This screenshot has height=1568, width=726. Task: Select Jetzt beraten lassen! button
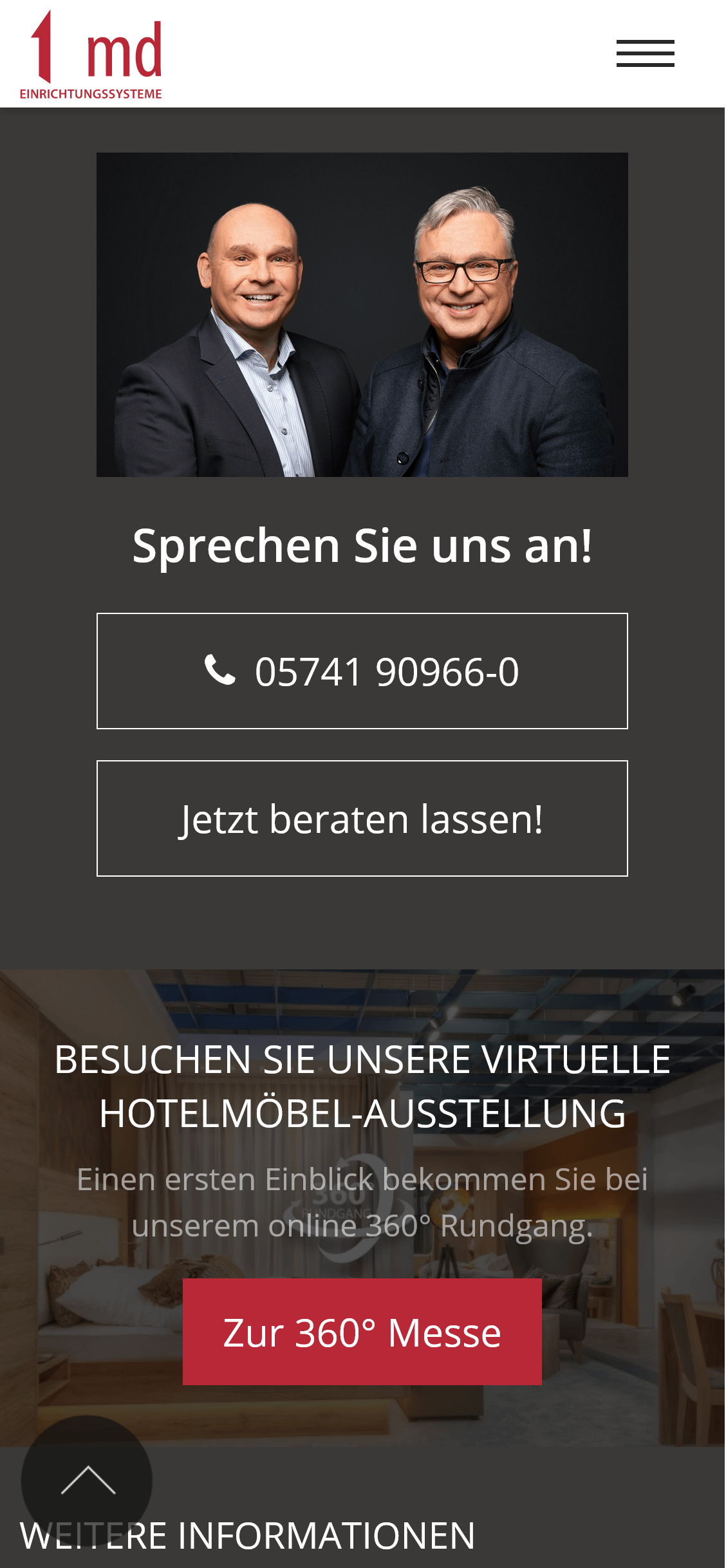pos(362,818)
